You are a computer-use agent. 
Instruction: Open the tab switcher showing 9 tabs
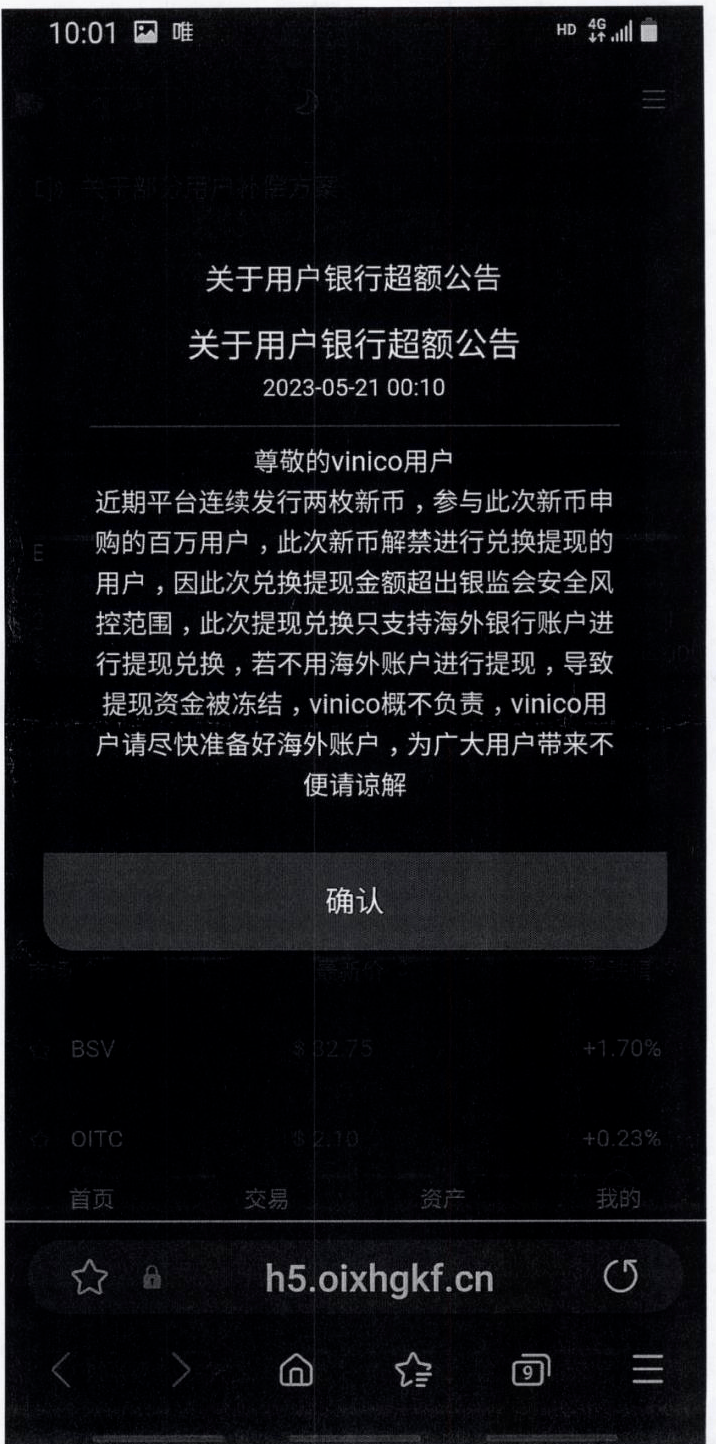coord(530,1372)
